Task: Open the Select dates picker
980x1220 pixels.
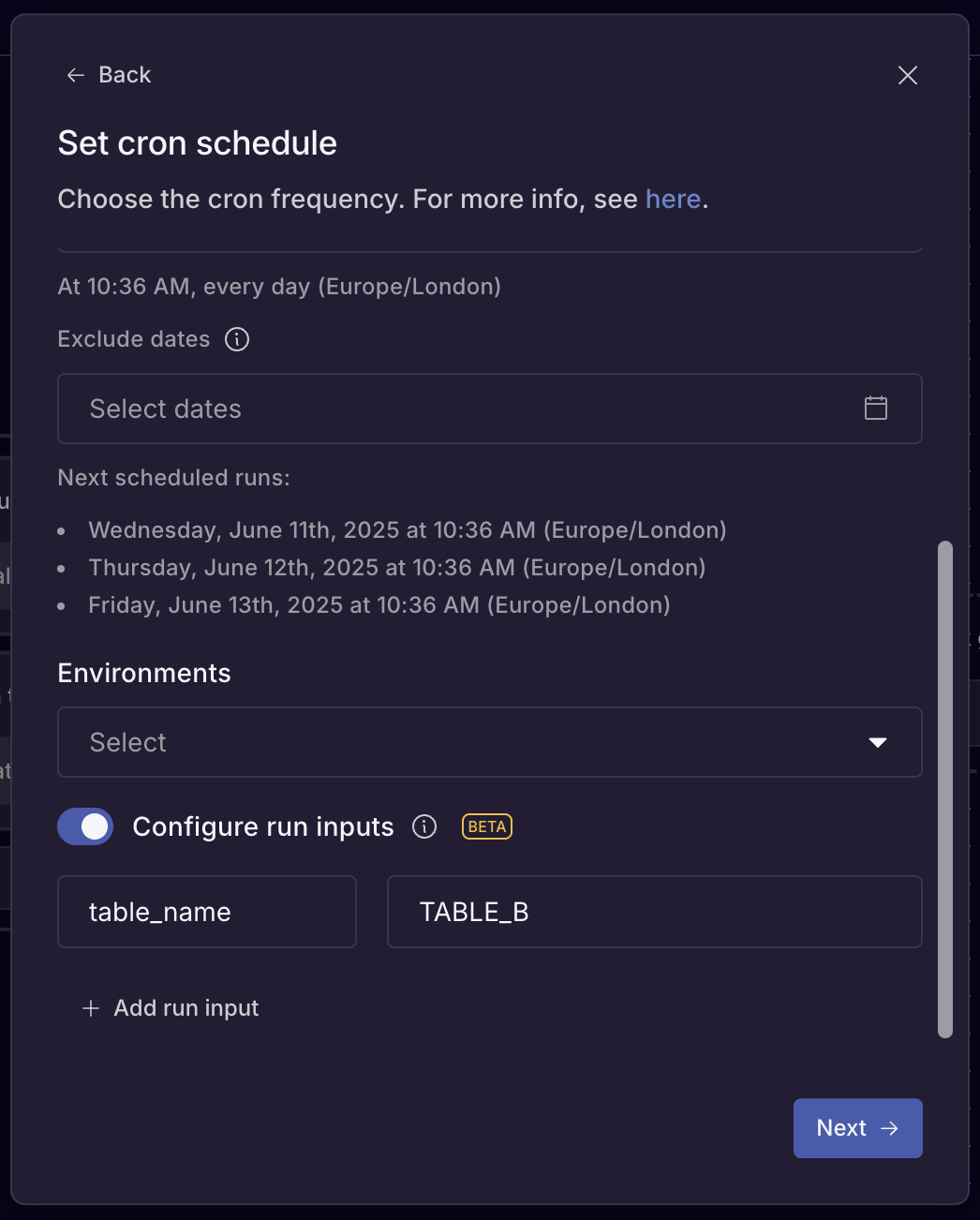Action: 489,409
